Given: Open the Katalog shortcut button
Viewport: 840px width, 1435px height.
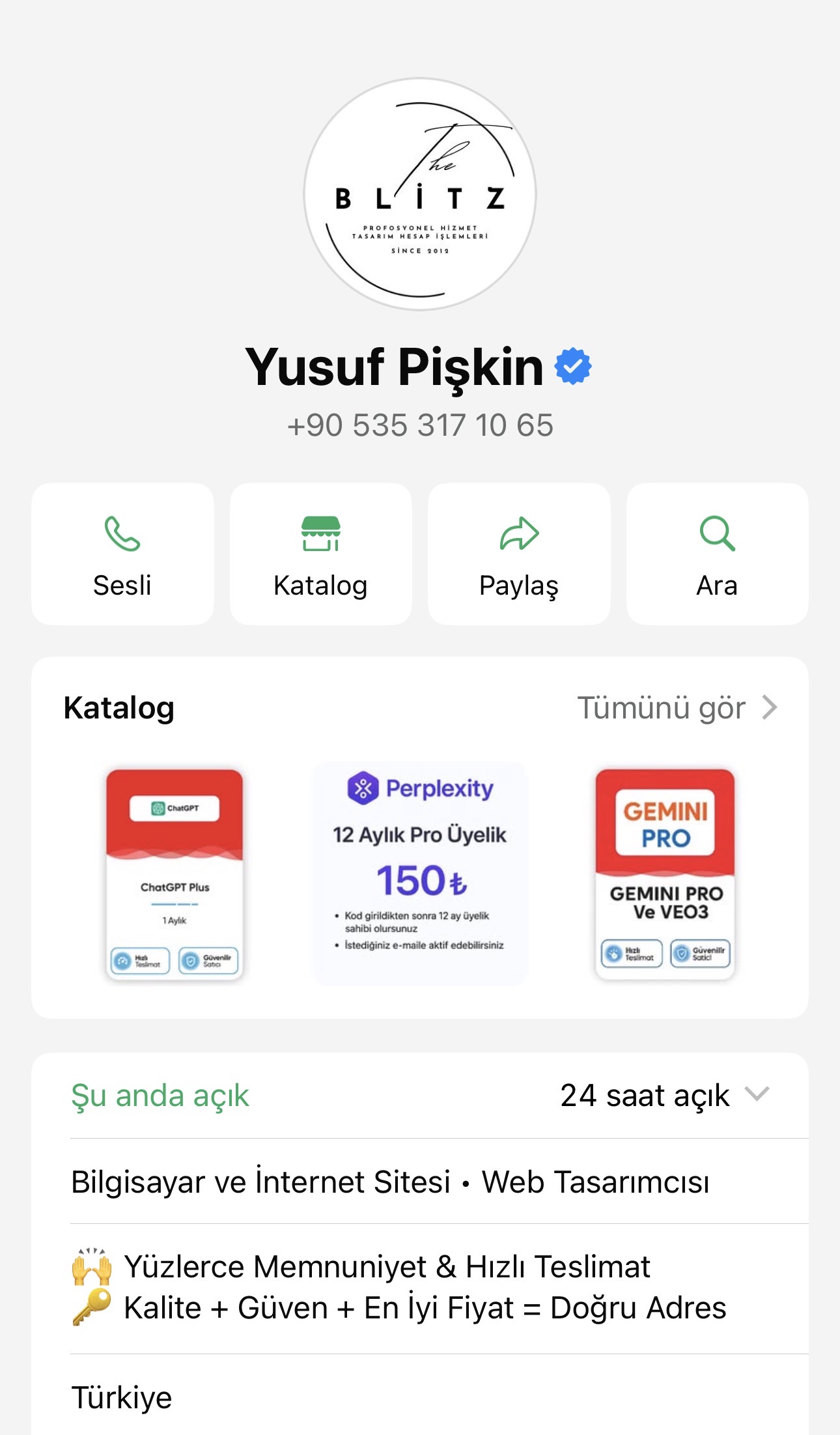Looking at the screenshot, I should (x=320, y=554).
